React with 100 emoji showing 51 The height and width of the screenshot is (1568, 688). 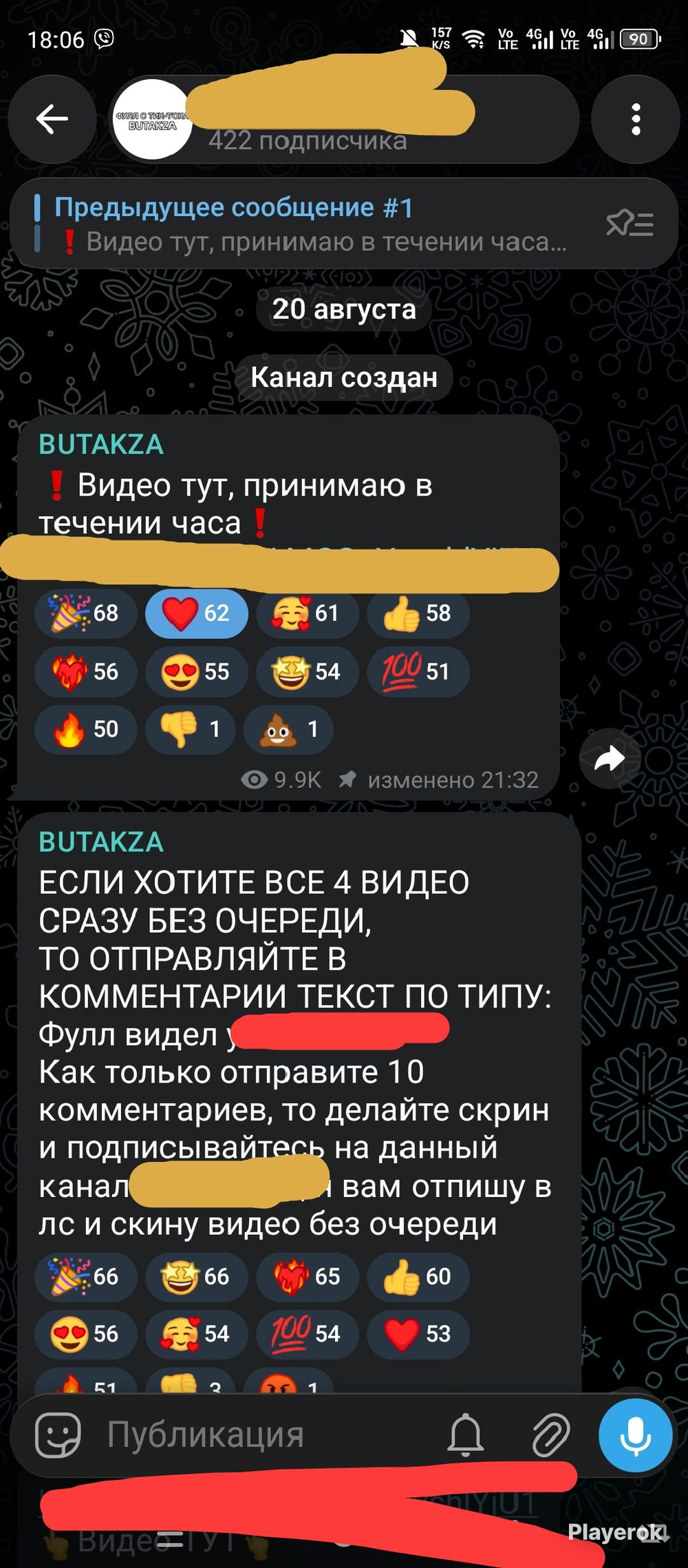[418, 671]
